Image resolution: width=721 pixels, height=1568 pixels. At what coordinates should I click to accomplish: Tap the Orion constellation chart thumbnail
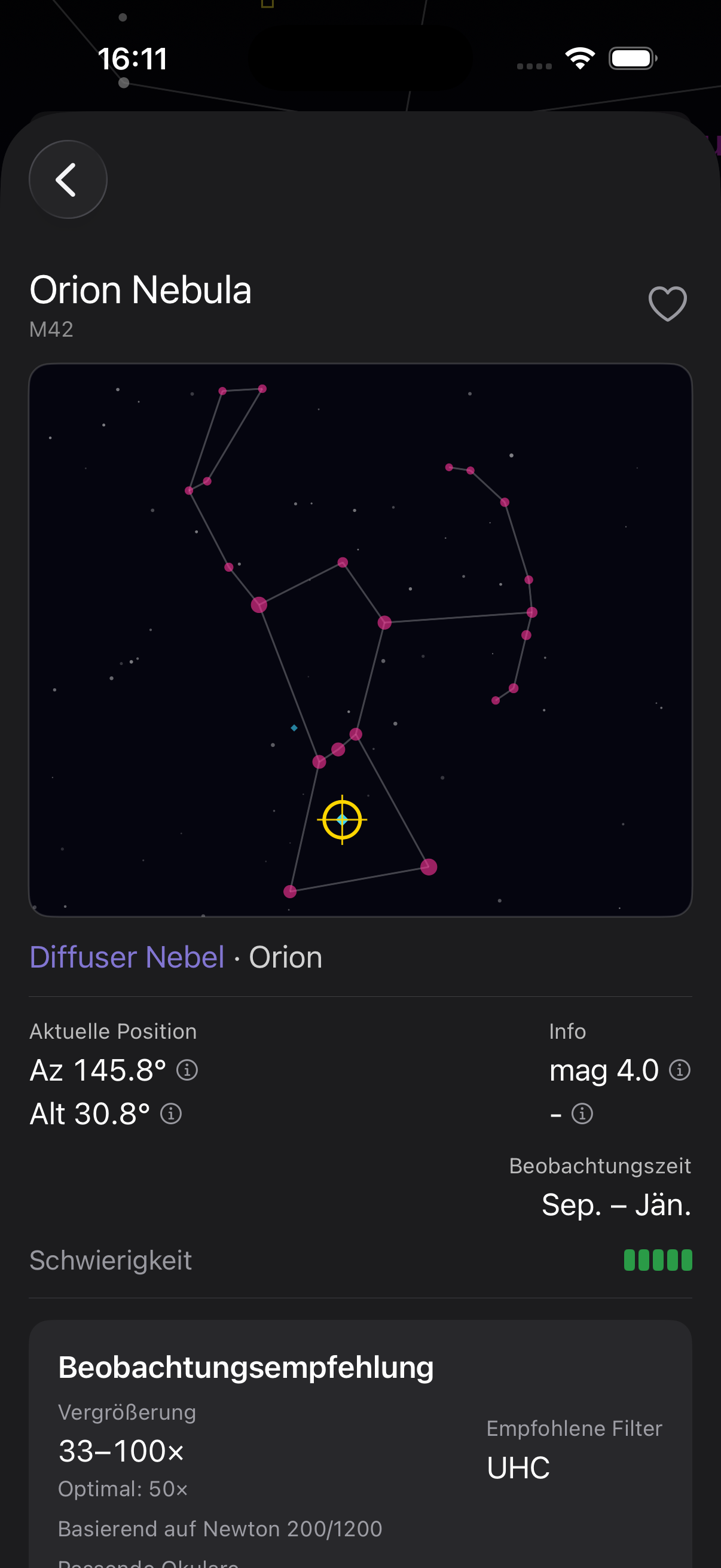tap(360, 640)
